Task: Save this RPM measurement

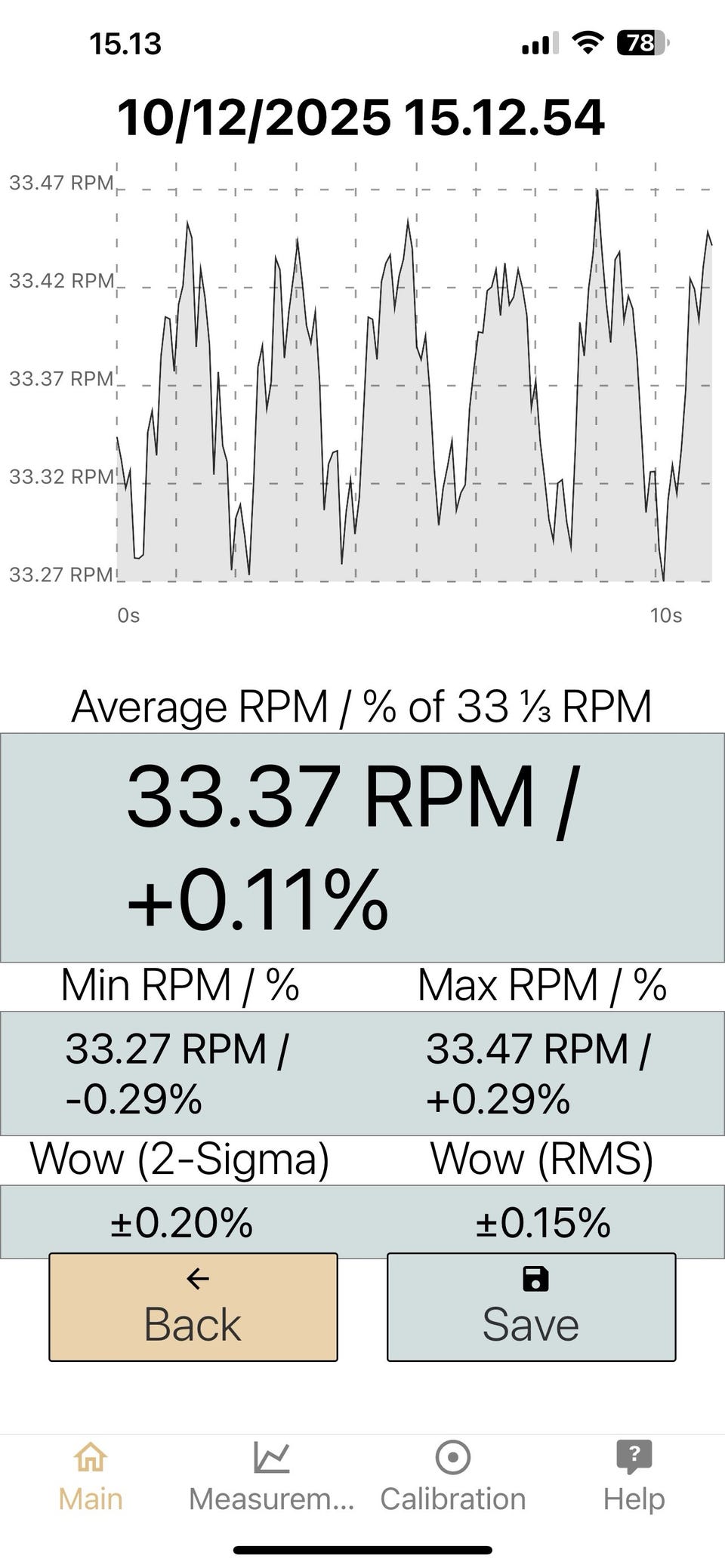Action: (531, 1307)
